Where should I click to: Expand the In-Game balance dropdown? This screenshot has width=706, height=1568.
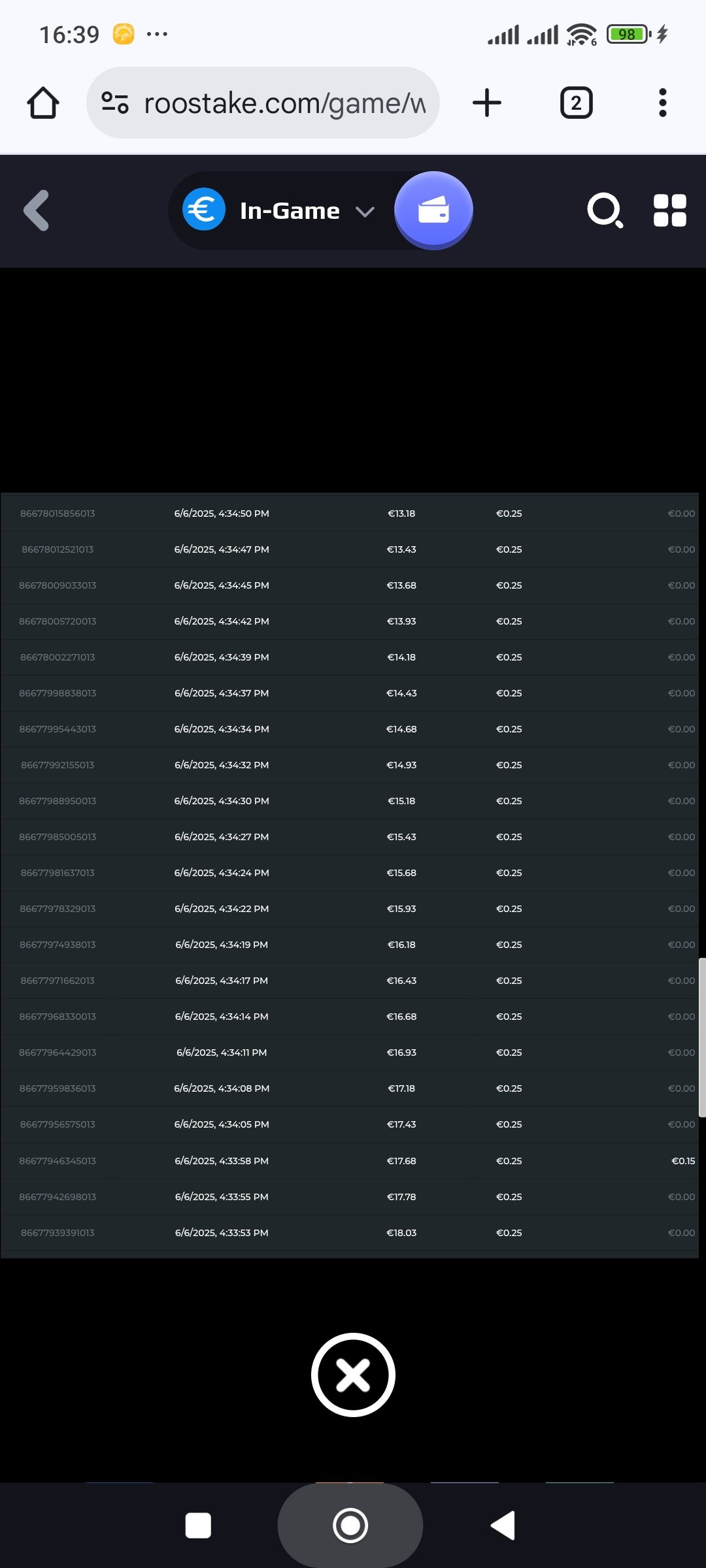[363, 211]
